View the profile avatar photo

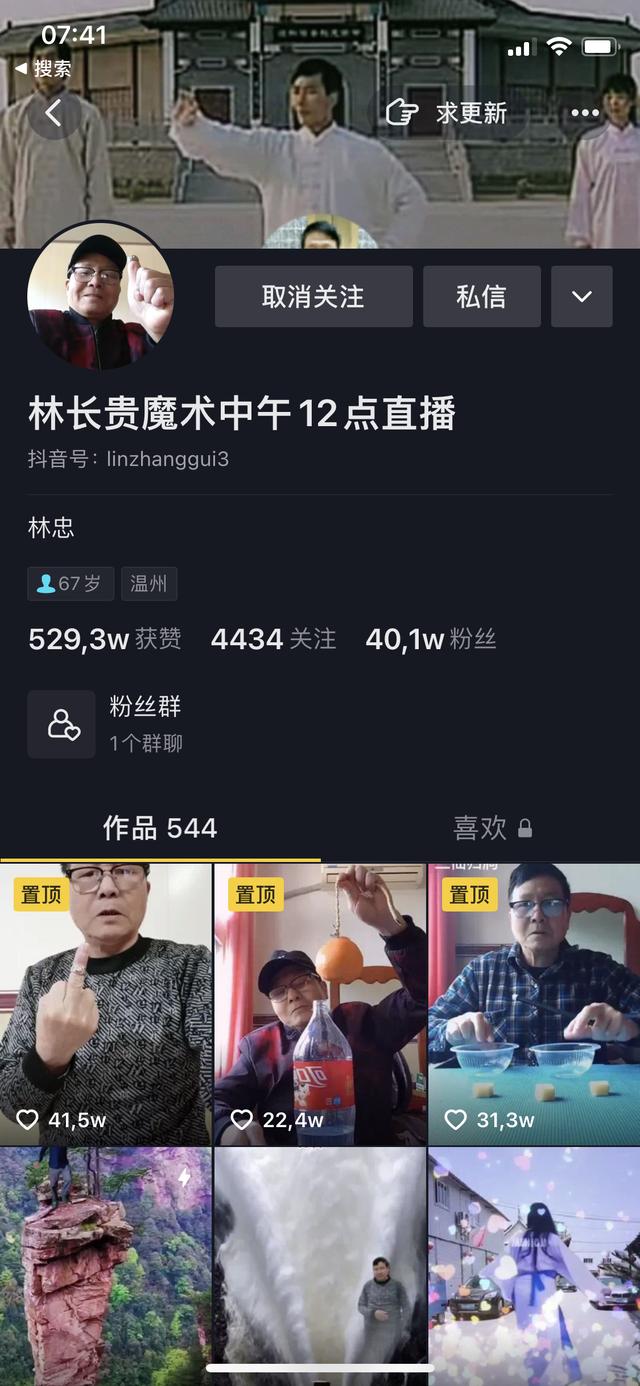(x=99, y=296)
